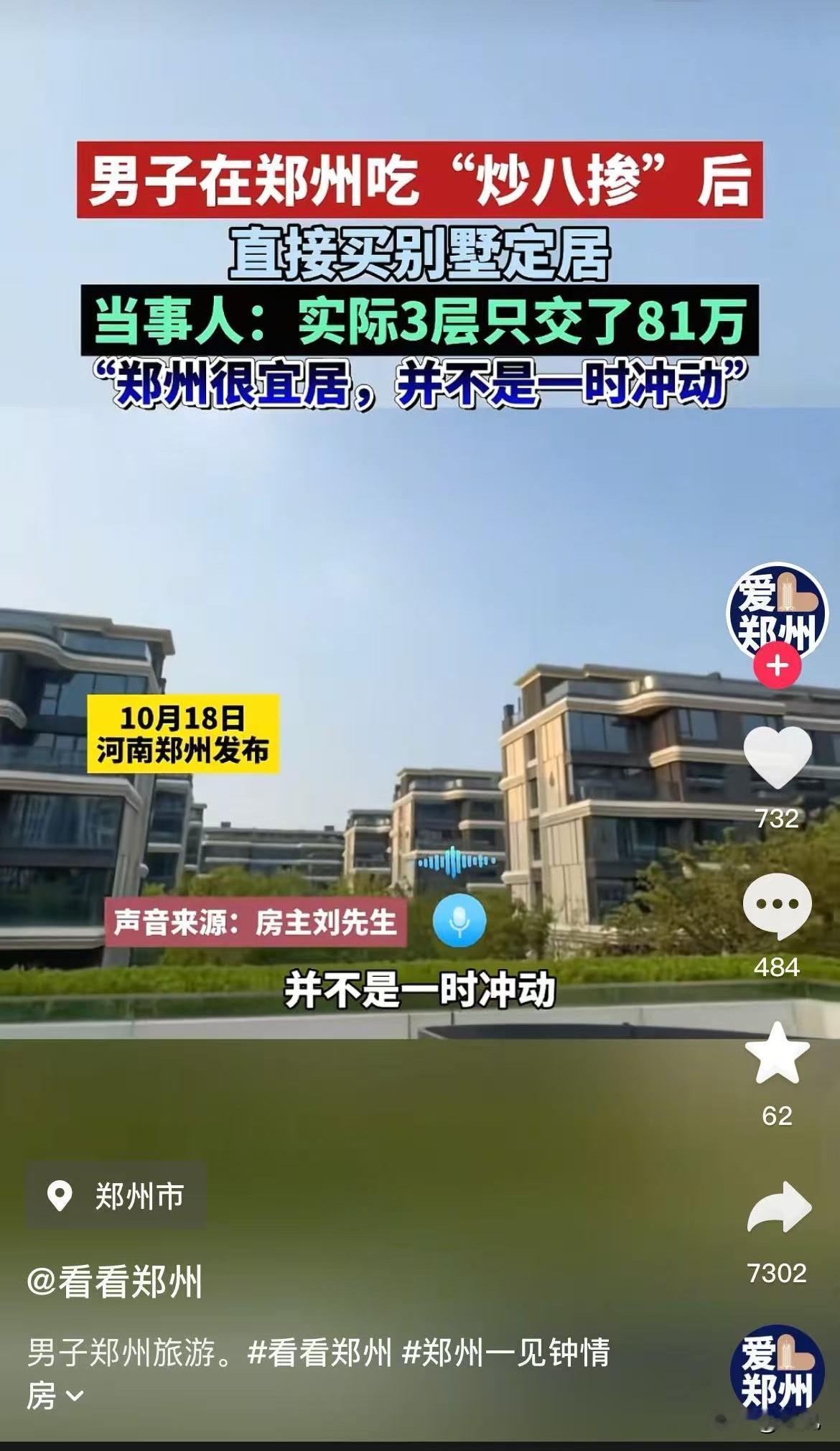Toggle favorite on via the star

pyautogui.click(x=778, y=1061)
